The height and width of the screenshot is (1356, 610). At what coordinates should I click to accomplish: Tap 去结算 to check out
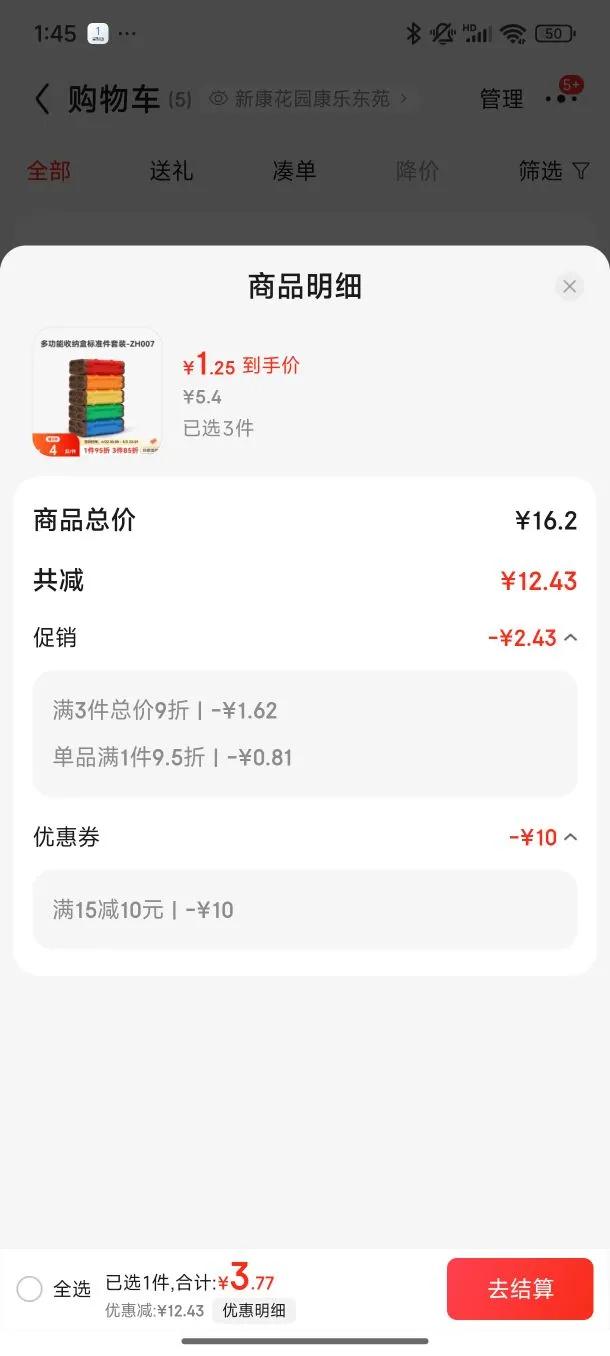pyautogui.click(x=520, y=1289)
